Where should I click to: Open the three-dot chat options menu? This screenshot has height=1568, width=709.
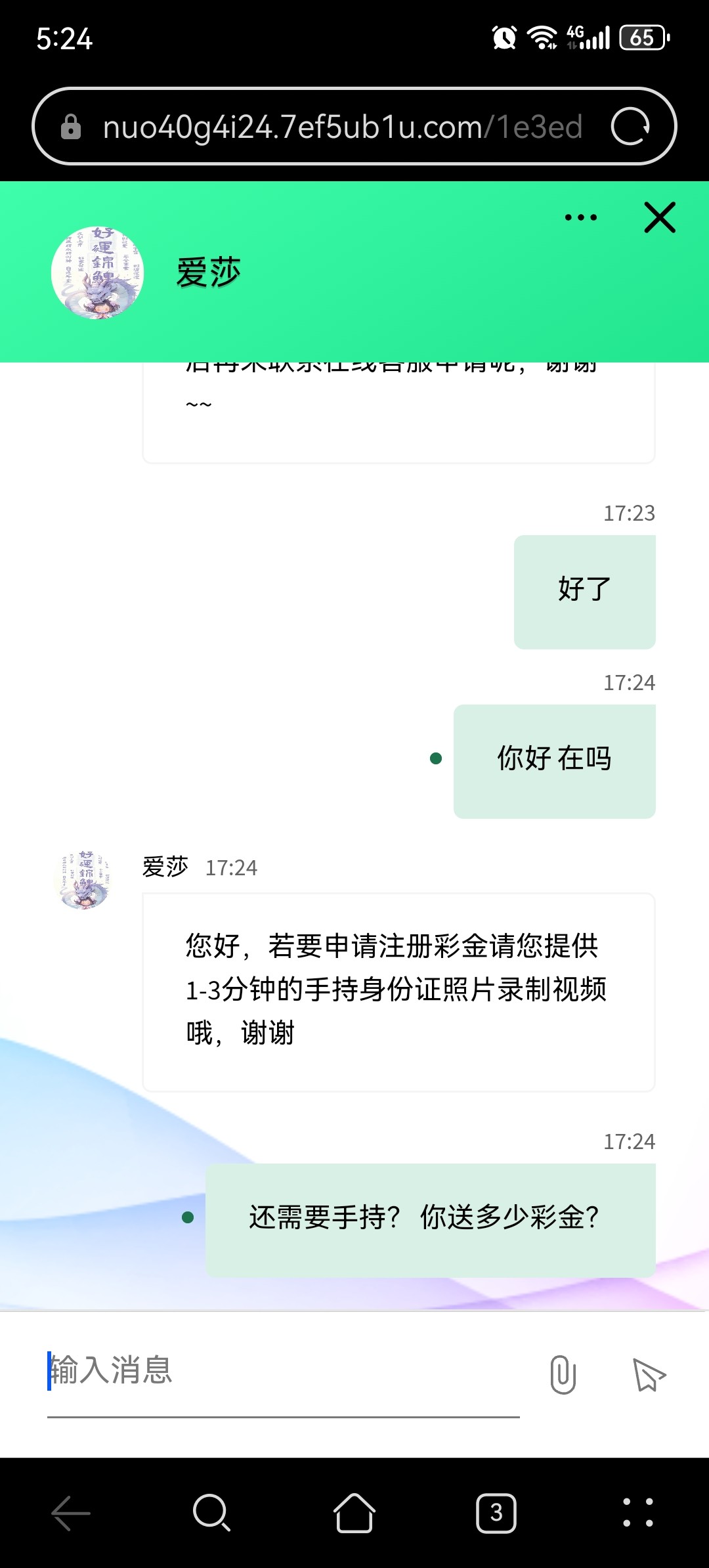coord(581,217)
